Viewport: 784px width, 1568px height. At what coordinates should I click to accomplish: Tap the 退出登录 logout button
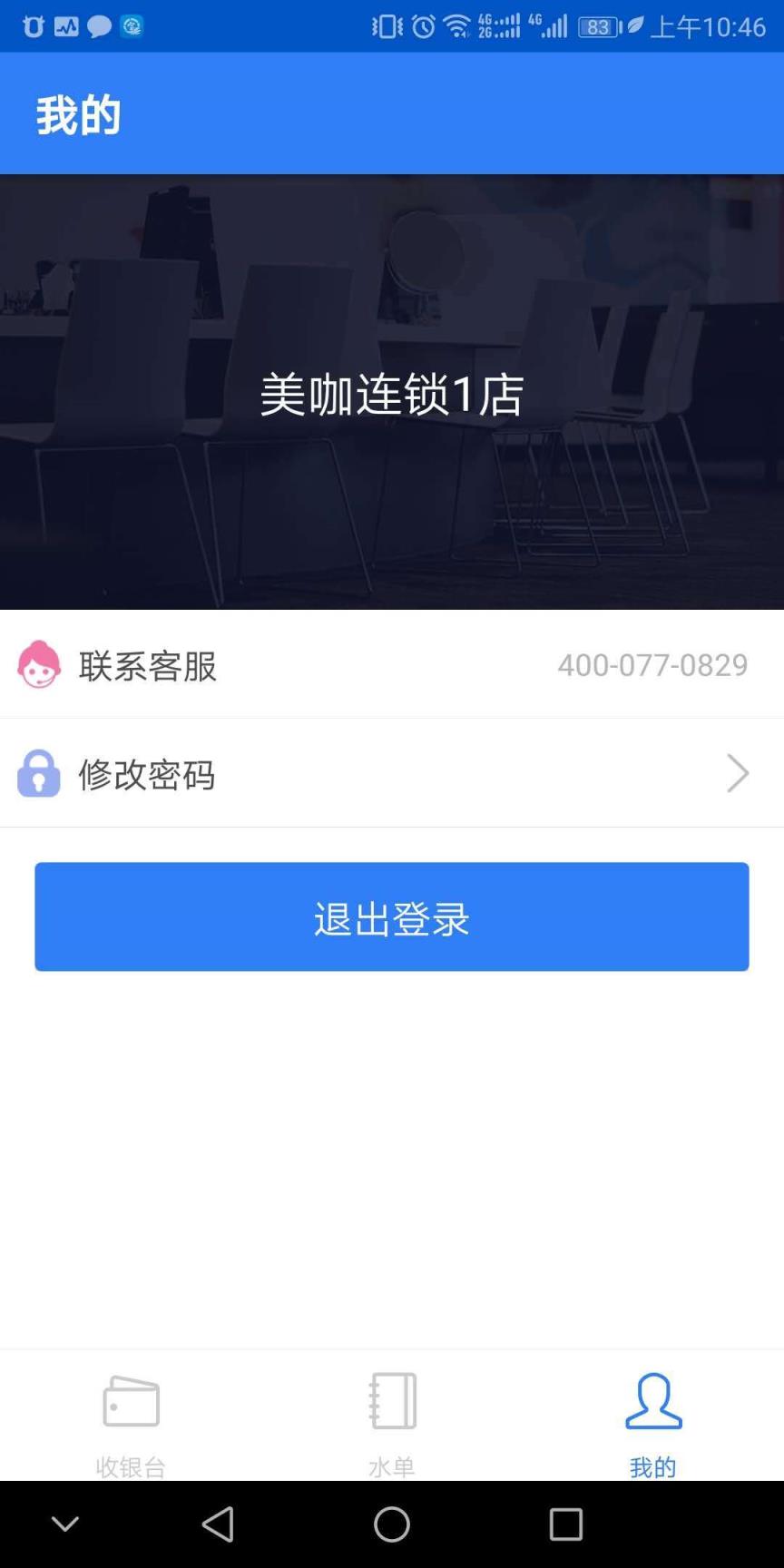click(392, 916)
